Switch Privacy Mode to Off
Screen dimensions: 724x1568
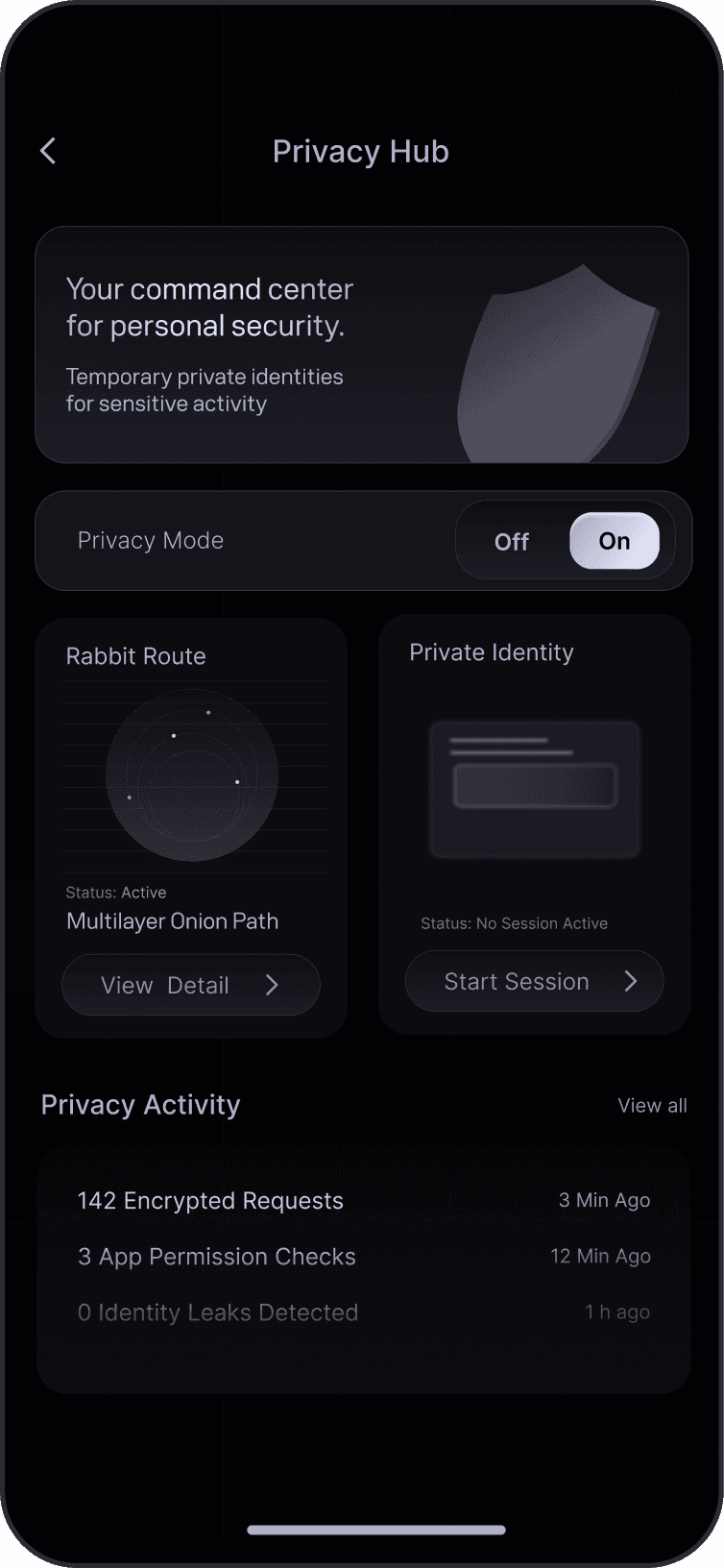[511, 541]
